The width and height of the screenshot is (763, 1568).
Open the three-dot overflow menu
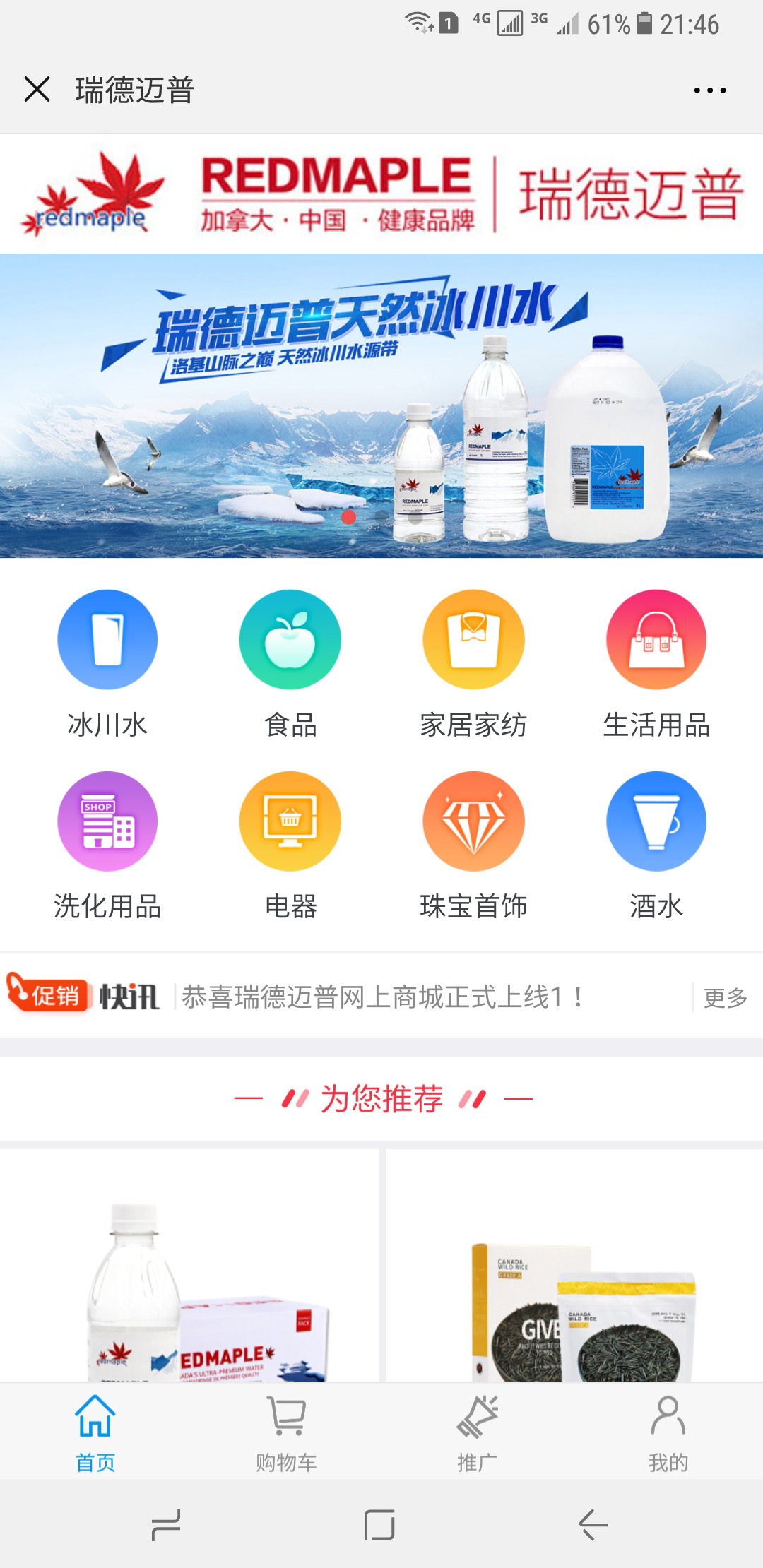coord(709,90)
